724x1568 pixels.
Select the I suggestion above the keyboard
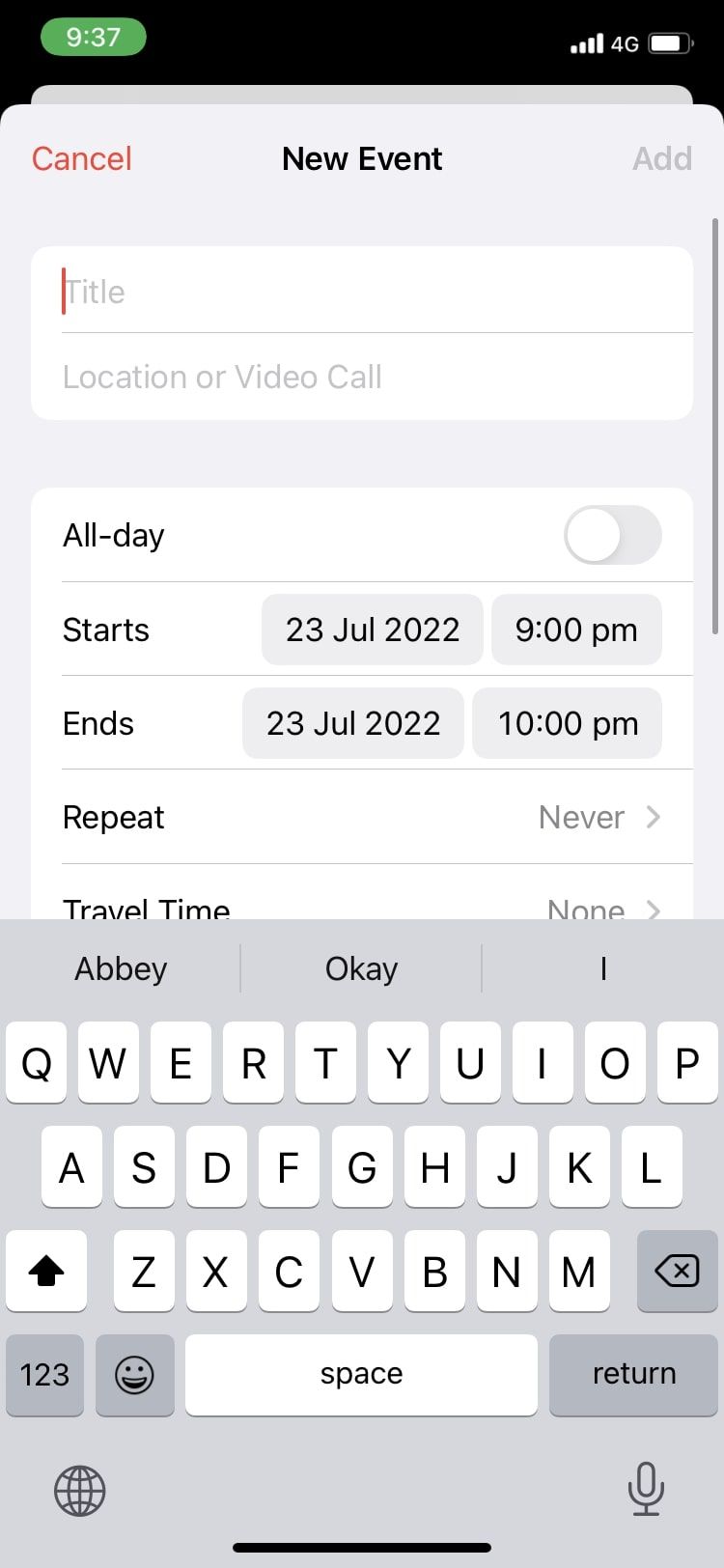pyautogui.click(x=603, y=968)
